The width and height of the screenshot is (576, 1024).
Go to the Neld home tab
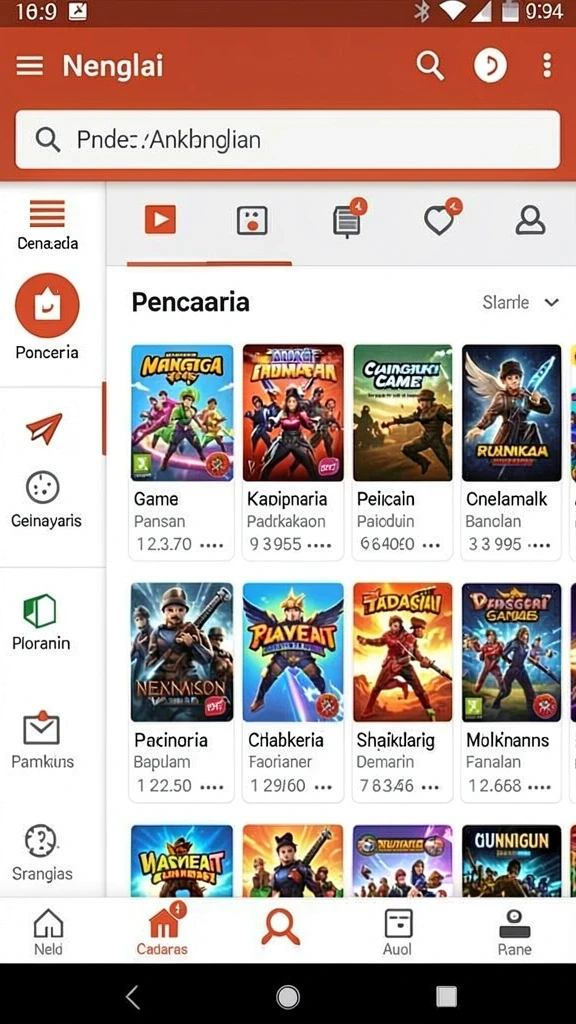tap(48, 931)
